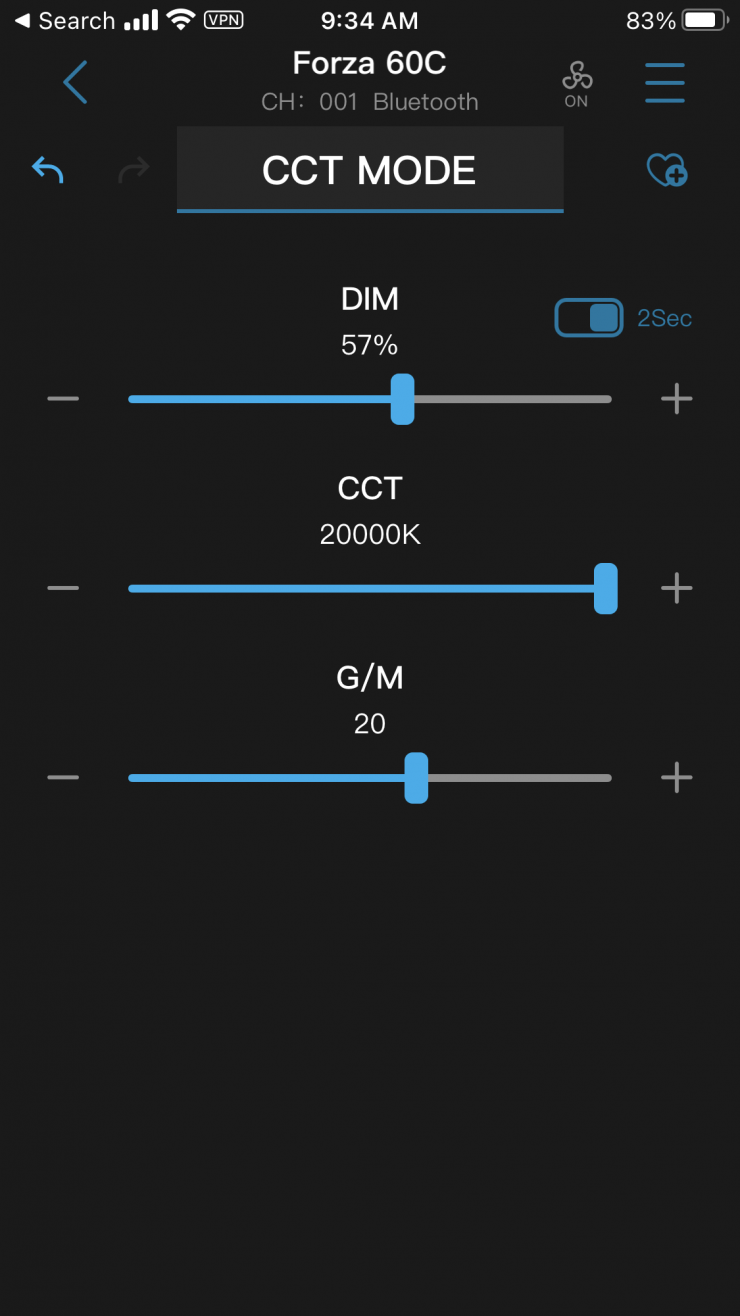Screen dimensions: 740x1316
Task: Increase G/M with the plus button
Action: (x=676, y=777)
